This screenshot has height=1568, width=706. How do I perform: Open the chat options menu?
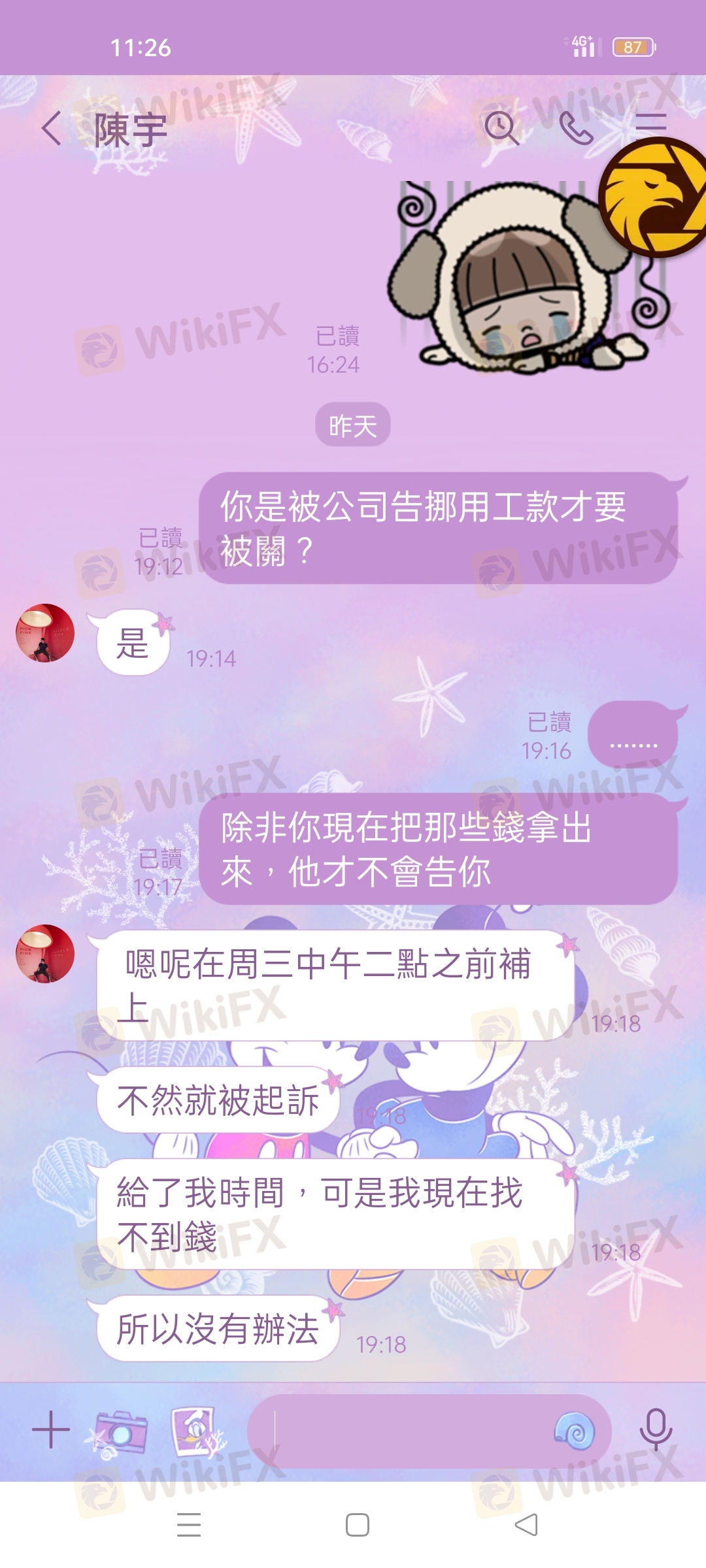click(650, 124)
